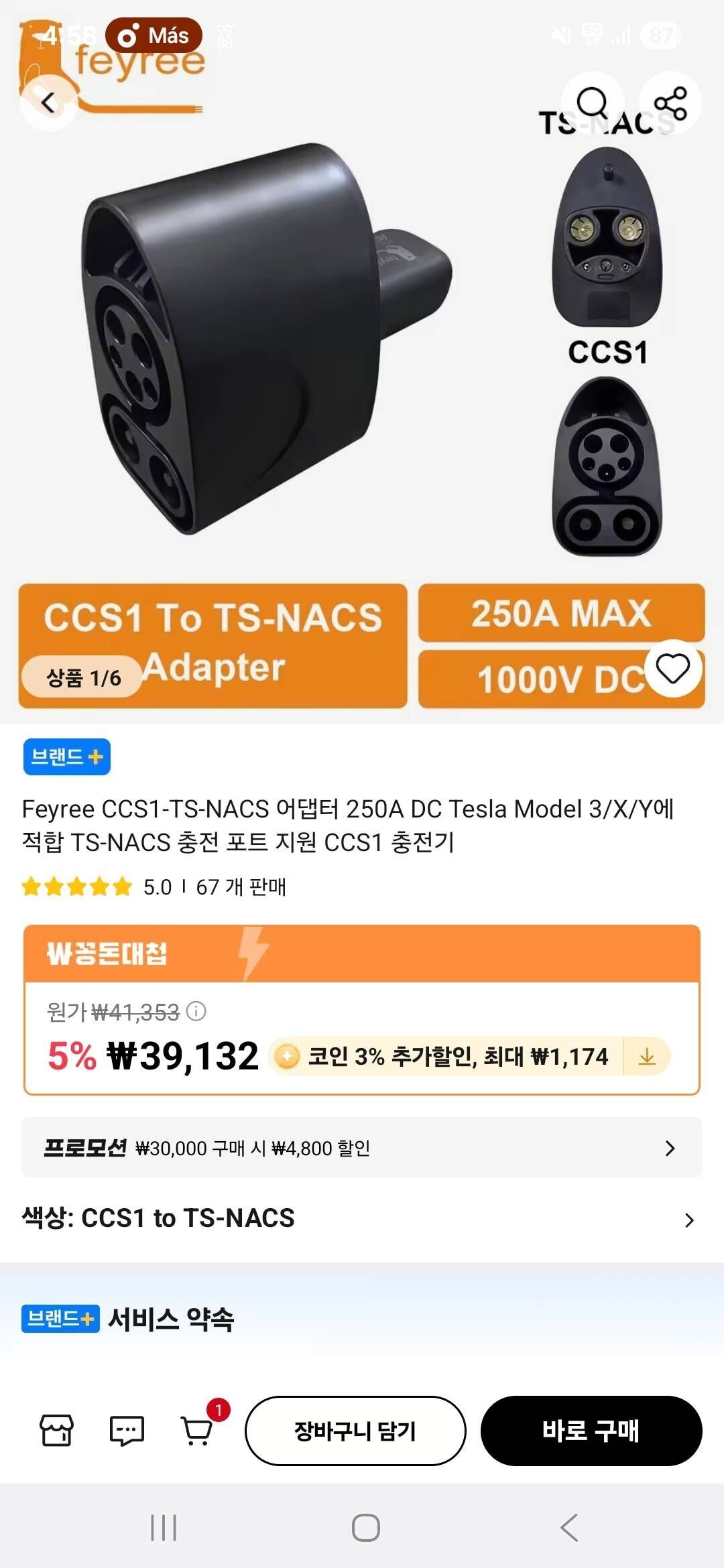Show info about the original price 원가
The image size is (724, 1568).
[196, 1011]
